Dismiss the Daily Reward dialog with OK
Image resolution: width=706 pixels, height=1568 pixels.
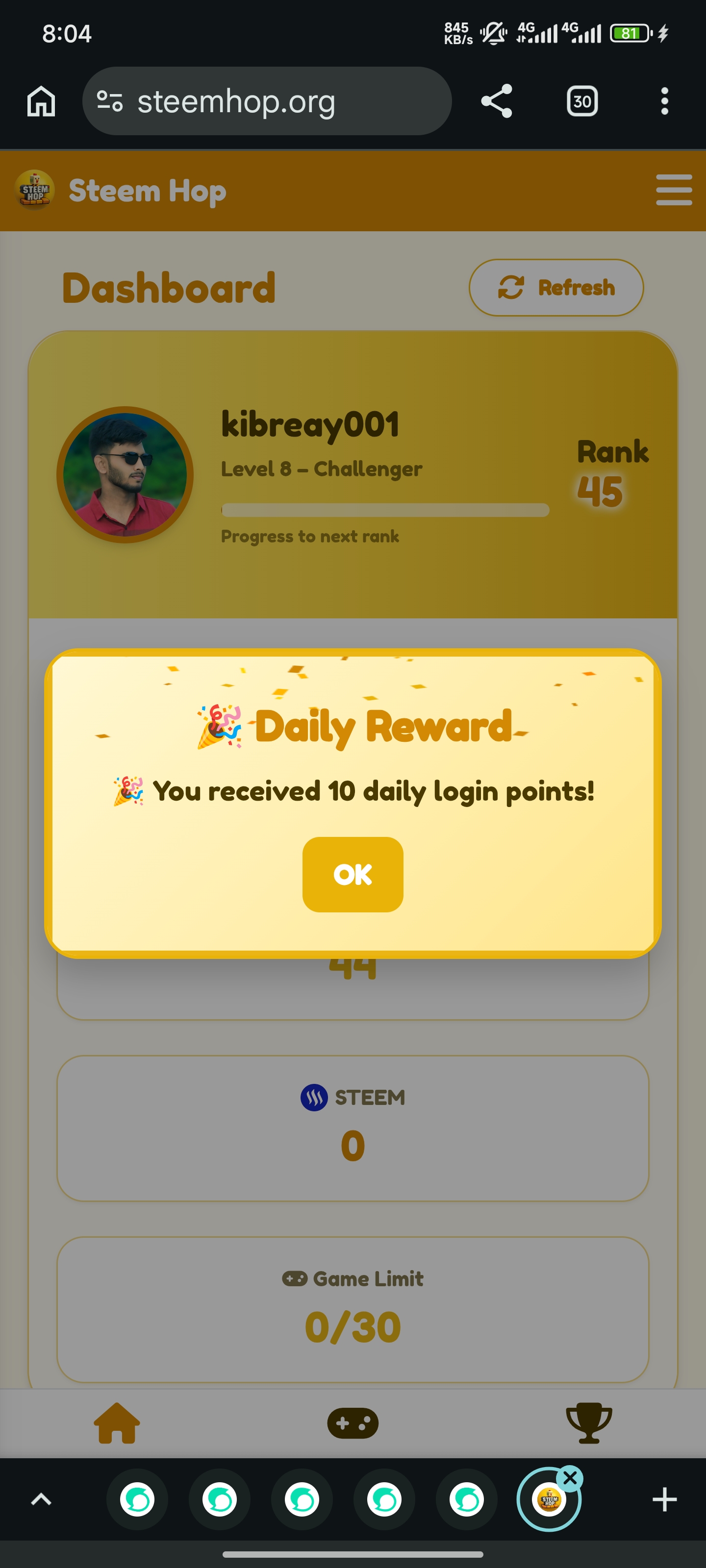pyautogui.click(x=353, y=874)
